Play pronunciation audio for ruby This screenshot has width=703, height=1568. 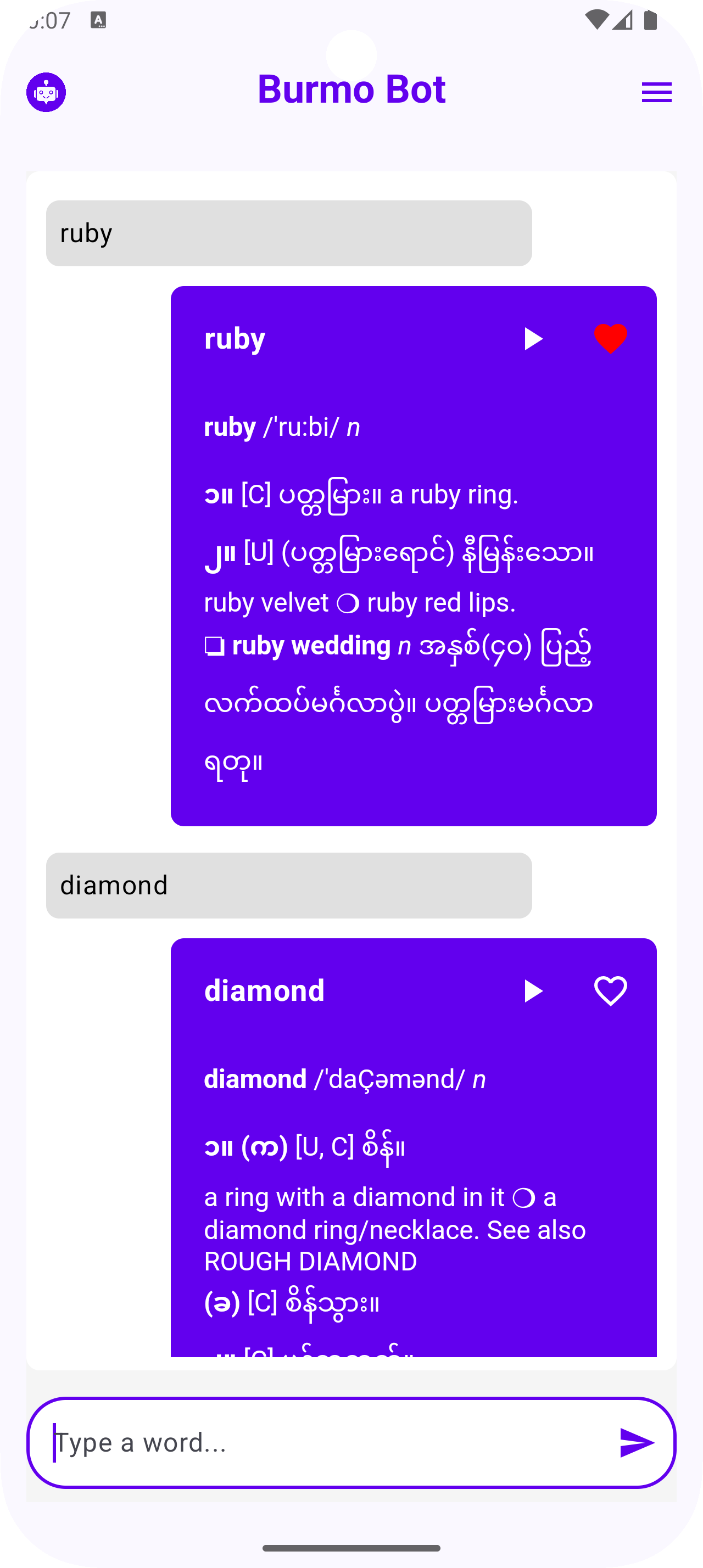(x=533, y=338)
